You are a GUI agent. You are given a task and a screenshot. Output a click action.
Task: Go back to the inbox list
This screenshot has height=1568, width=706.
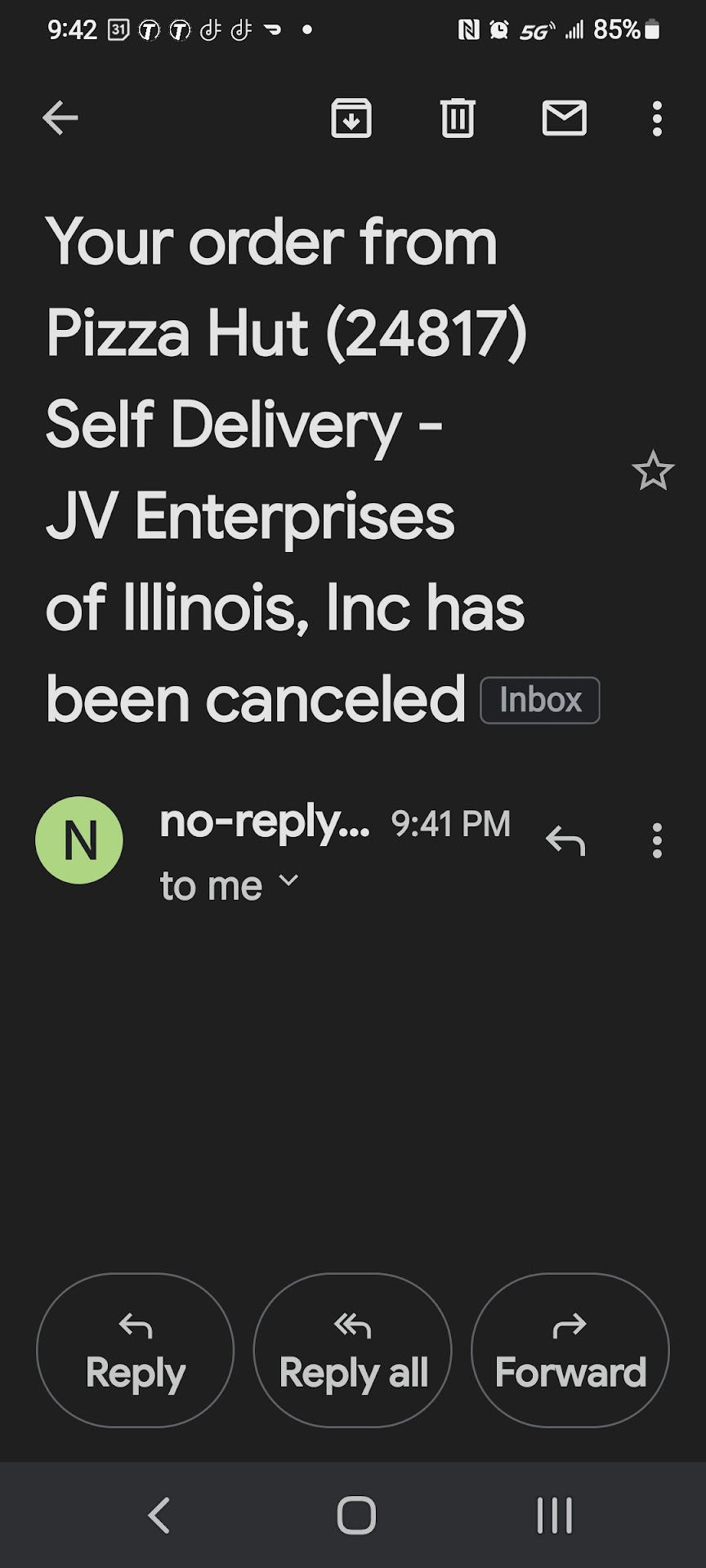60,118
